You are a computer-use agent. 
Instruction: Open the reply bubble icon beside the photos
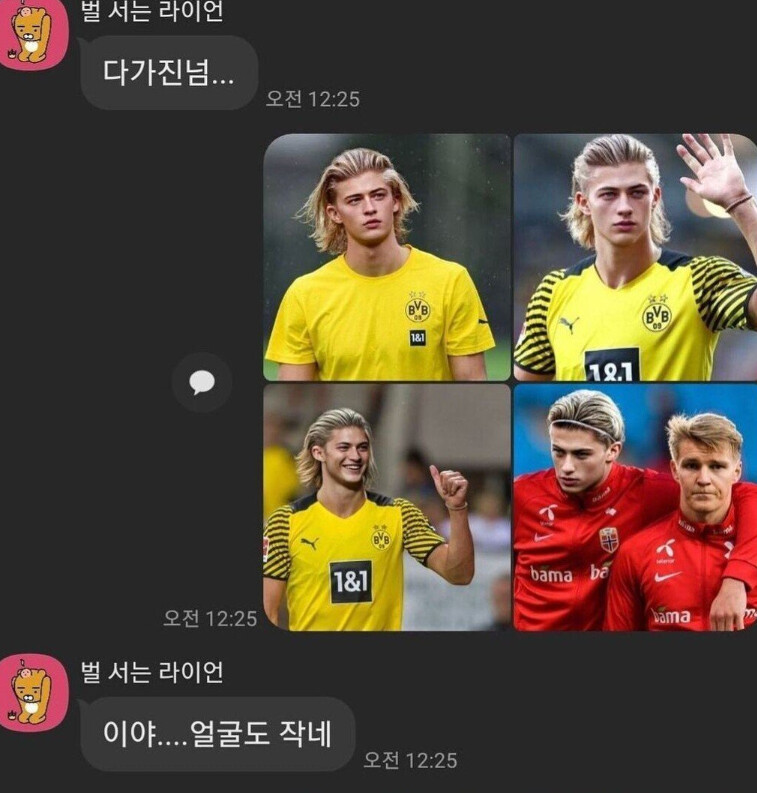(202, 382)
